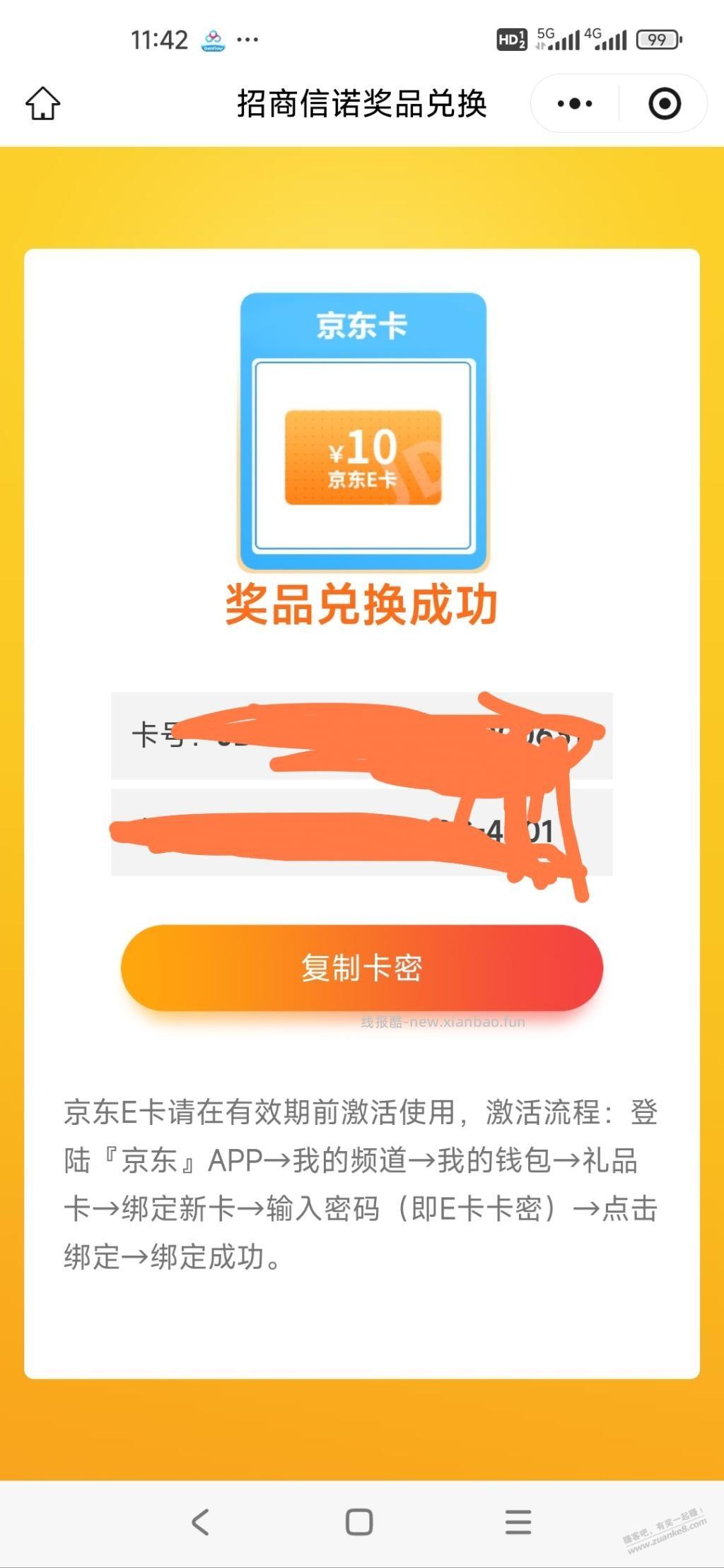The height and width of the screenshot is (1568, 724).
Task: Tap the ¥10 京东E卡 card image
Action: click(362, 456)
